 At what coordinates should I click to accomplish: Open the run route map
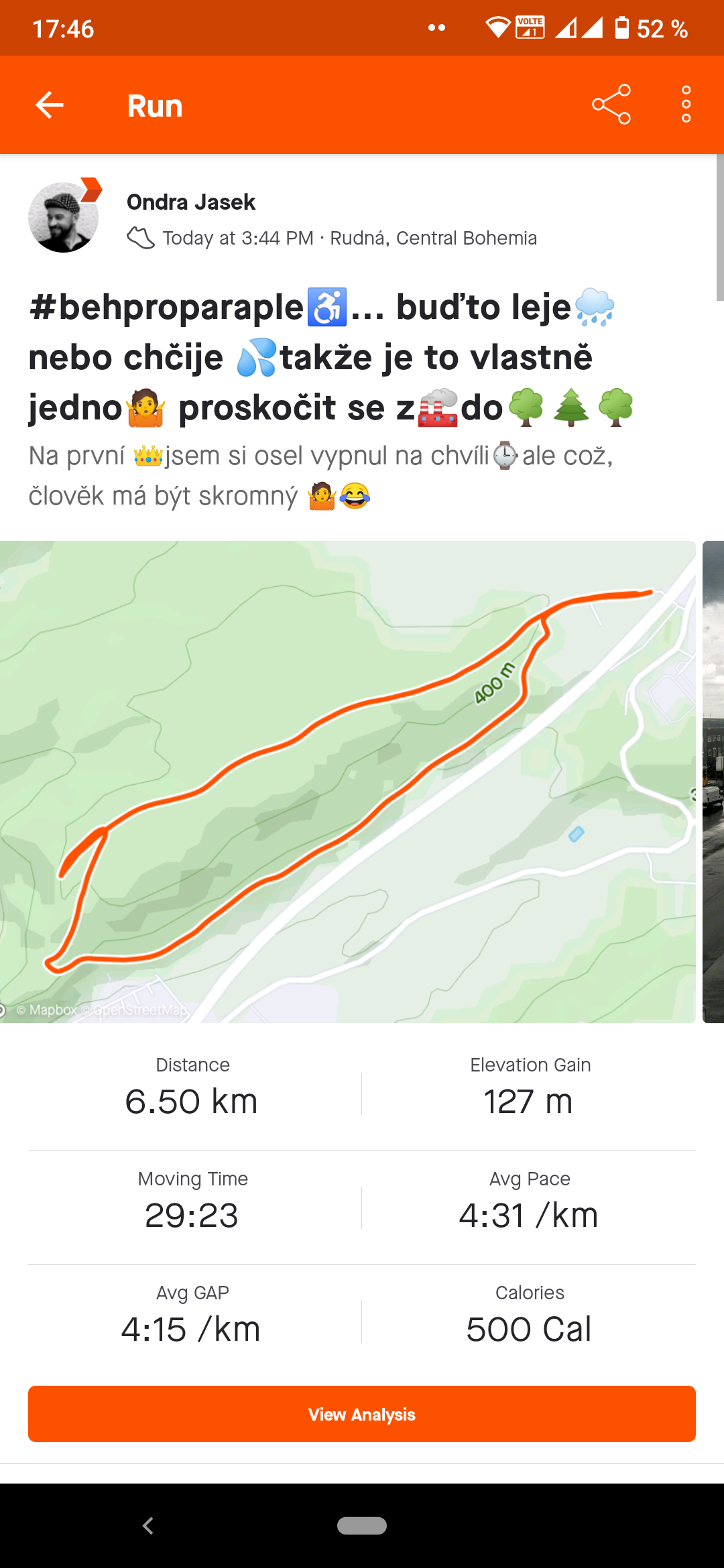coord(348,781)
